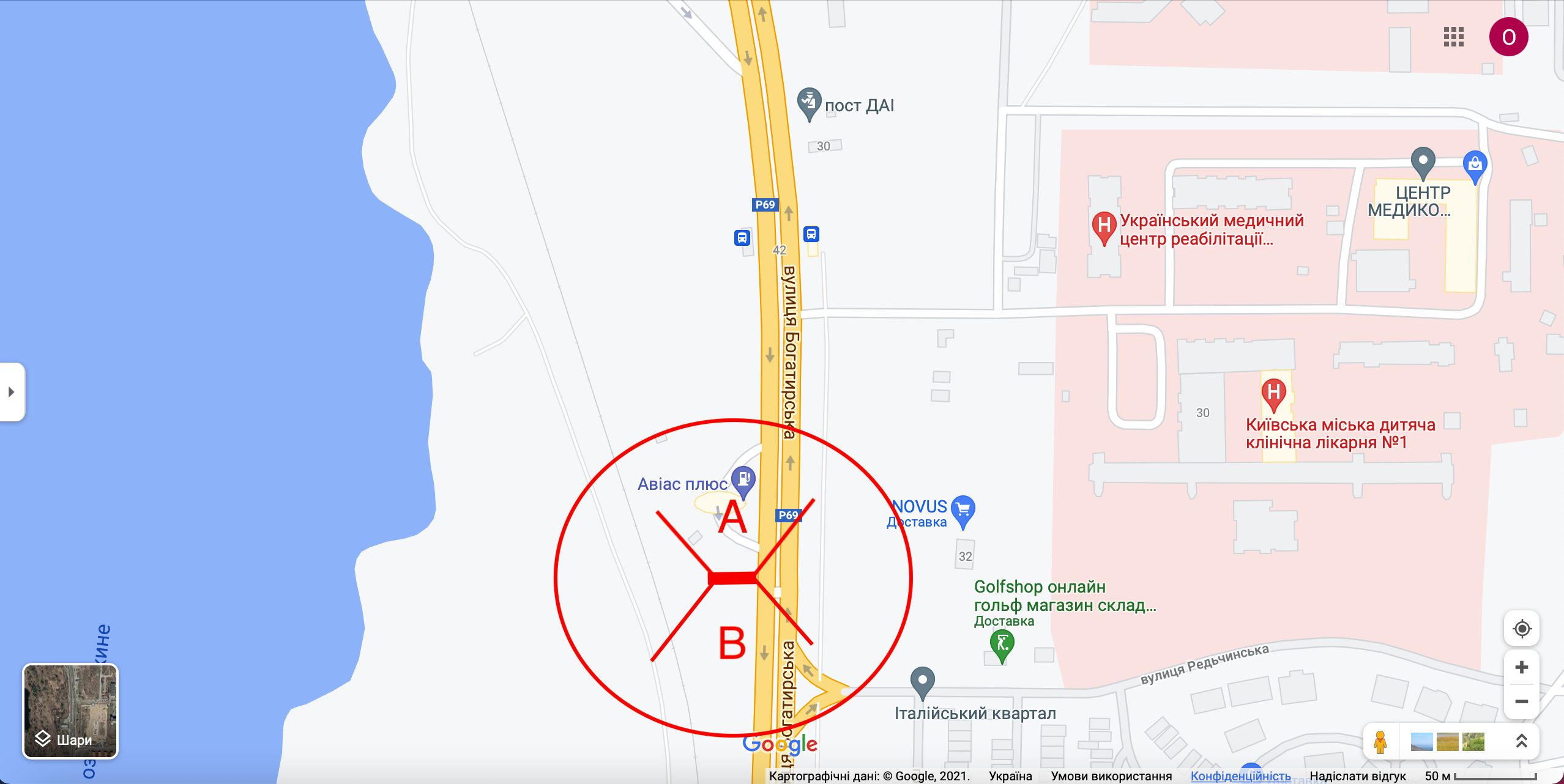The image size is (1564, 784).
Task: Select the ЦЕНТР МЕДИКО marker
Action: [x=1423, y=161]
